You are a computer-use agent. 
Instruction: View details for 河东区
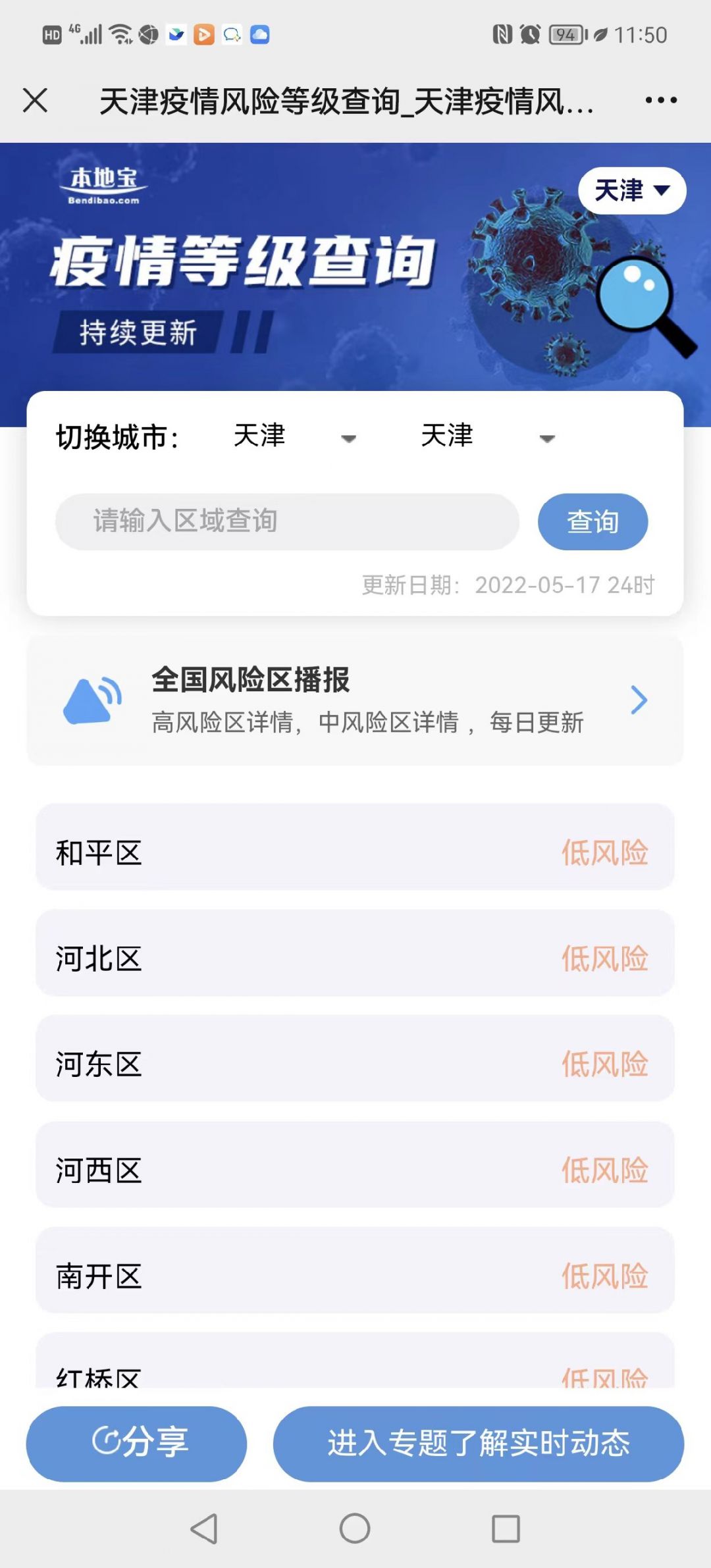355,1064
